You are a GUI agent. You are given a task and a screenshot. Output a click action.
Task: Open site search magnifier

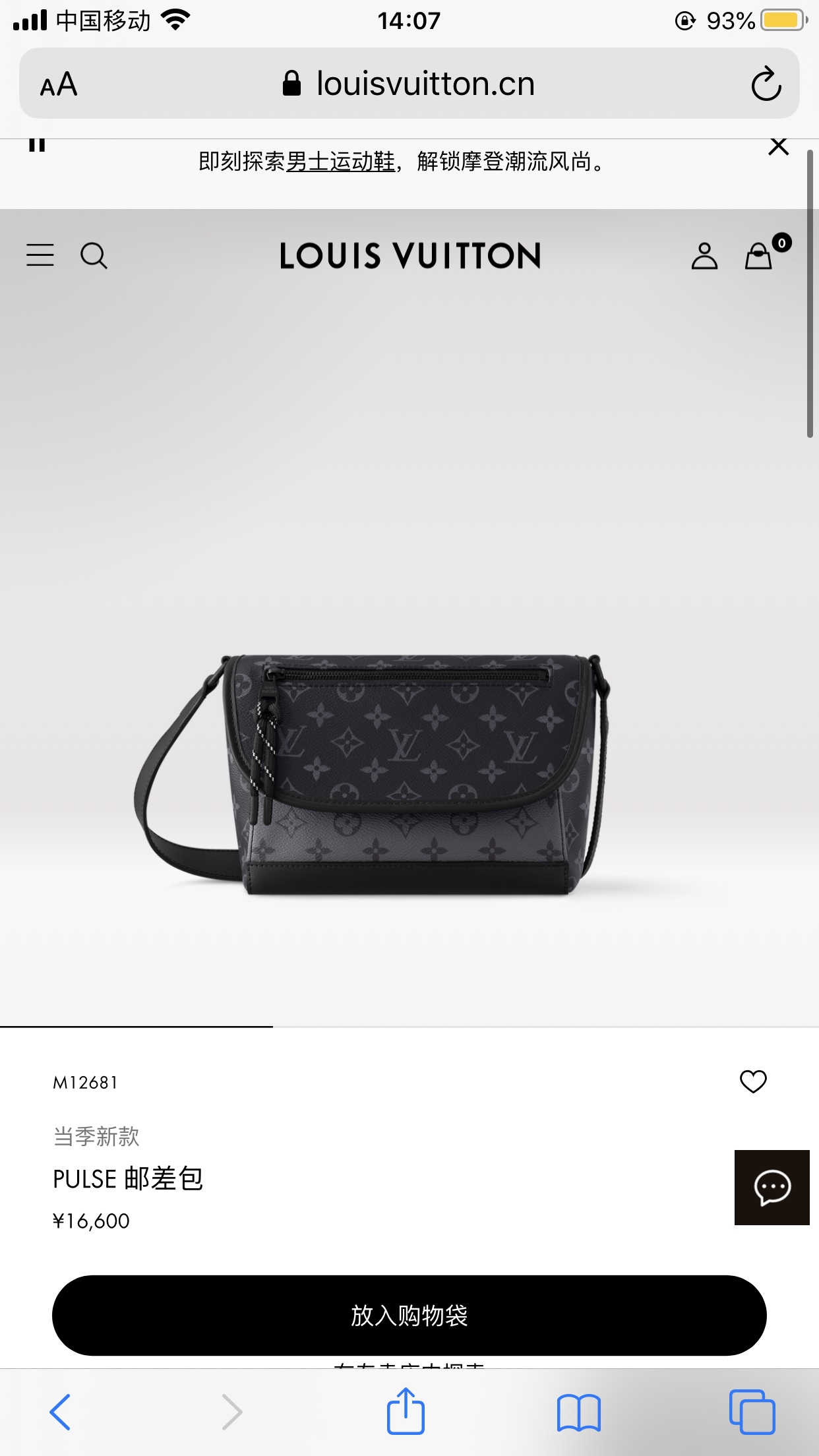(94, 255)
